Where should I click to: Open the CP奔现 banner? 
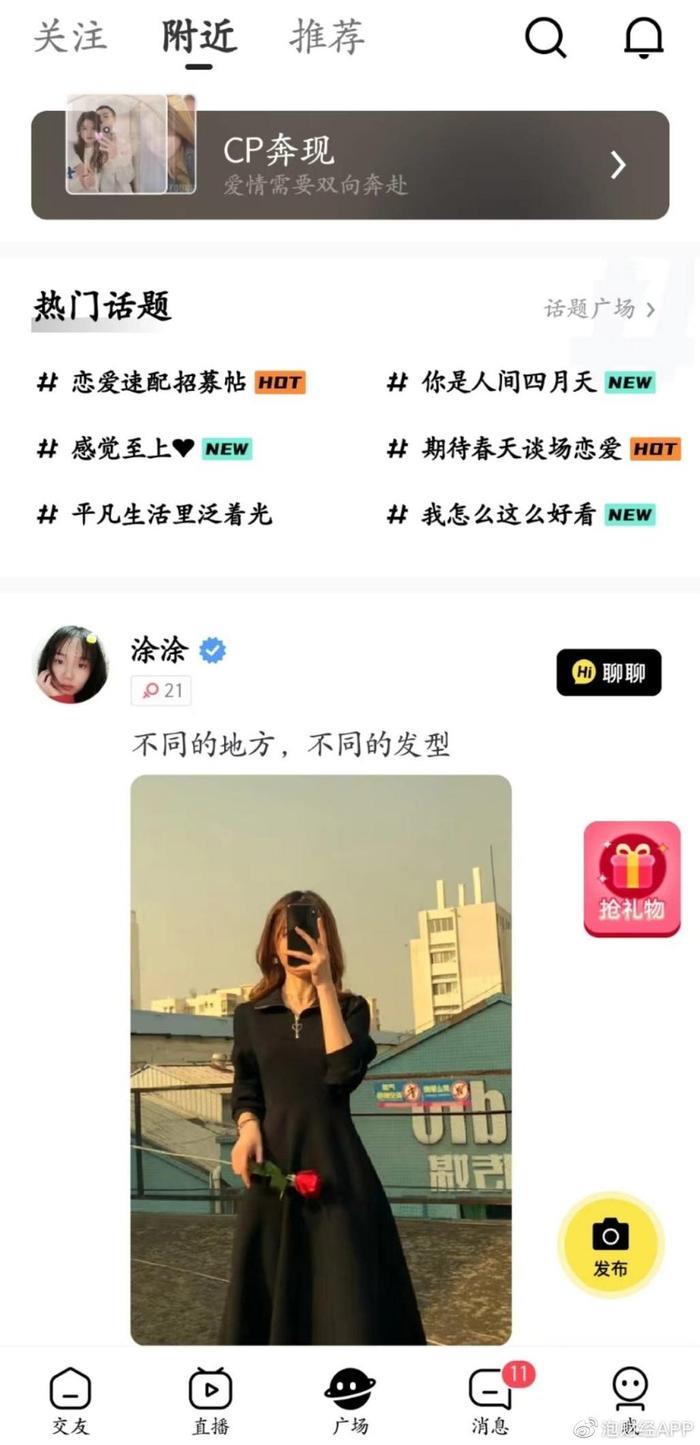tap(350, 165)
